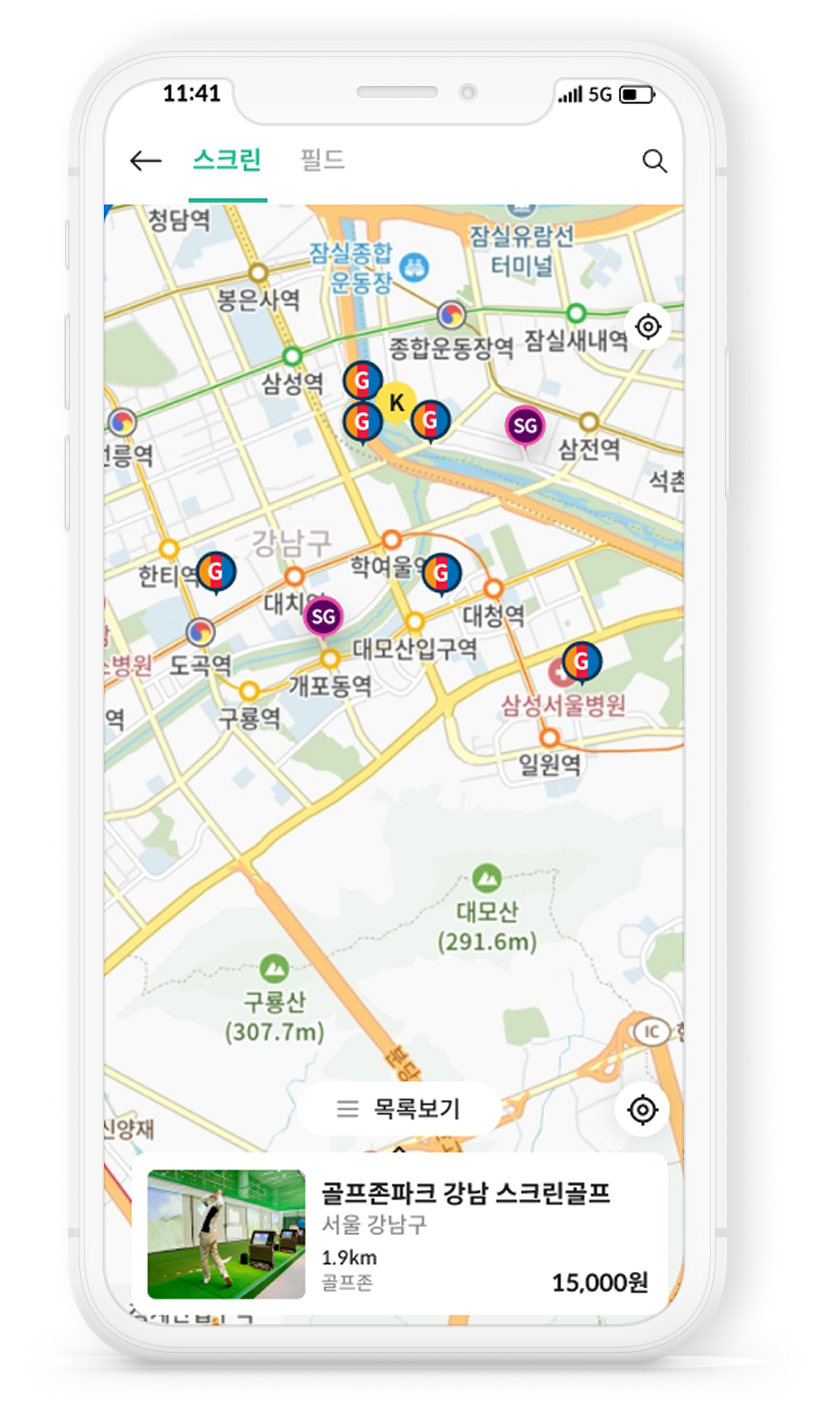Choose the G marker by 삼성서울병원
This screenshot has width=825, height=1414.
tap(582, 660)
